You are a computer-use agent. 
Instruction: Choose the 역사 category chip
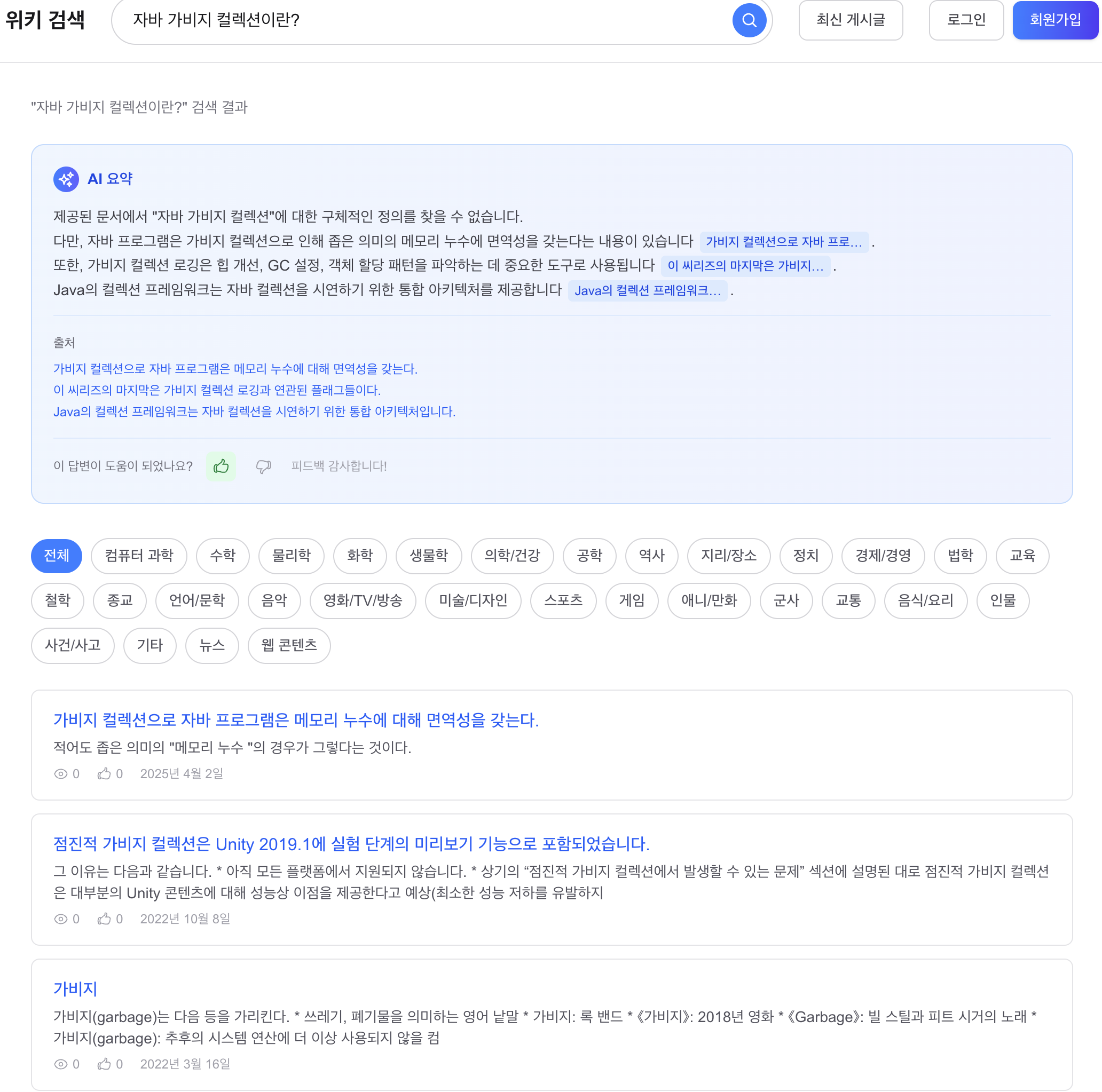(651, 556)
